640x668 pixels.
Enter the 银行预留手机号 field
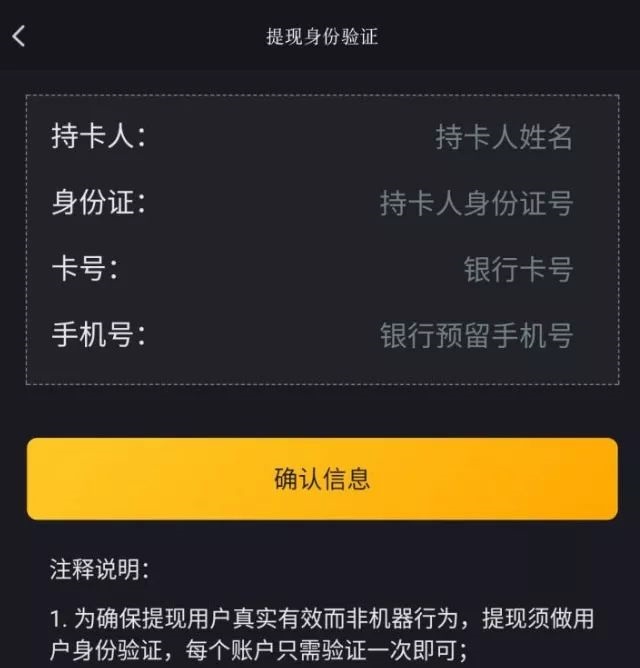tap(476, 335)
